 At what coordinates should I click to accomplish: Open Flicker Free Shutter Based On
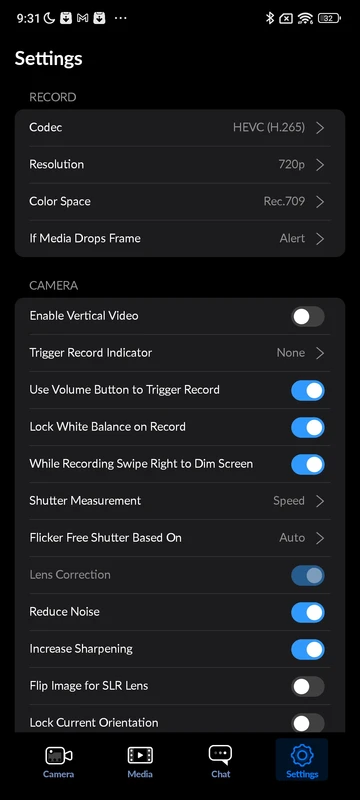point(179,538)
